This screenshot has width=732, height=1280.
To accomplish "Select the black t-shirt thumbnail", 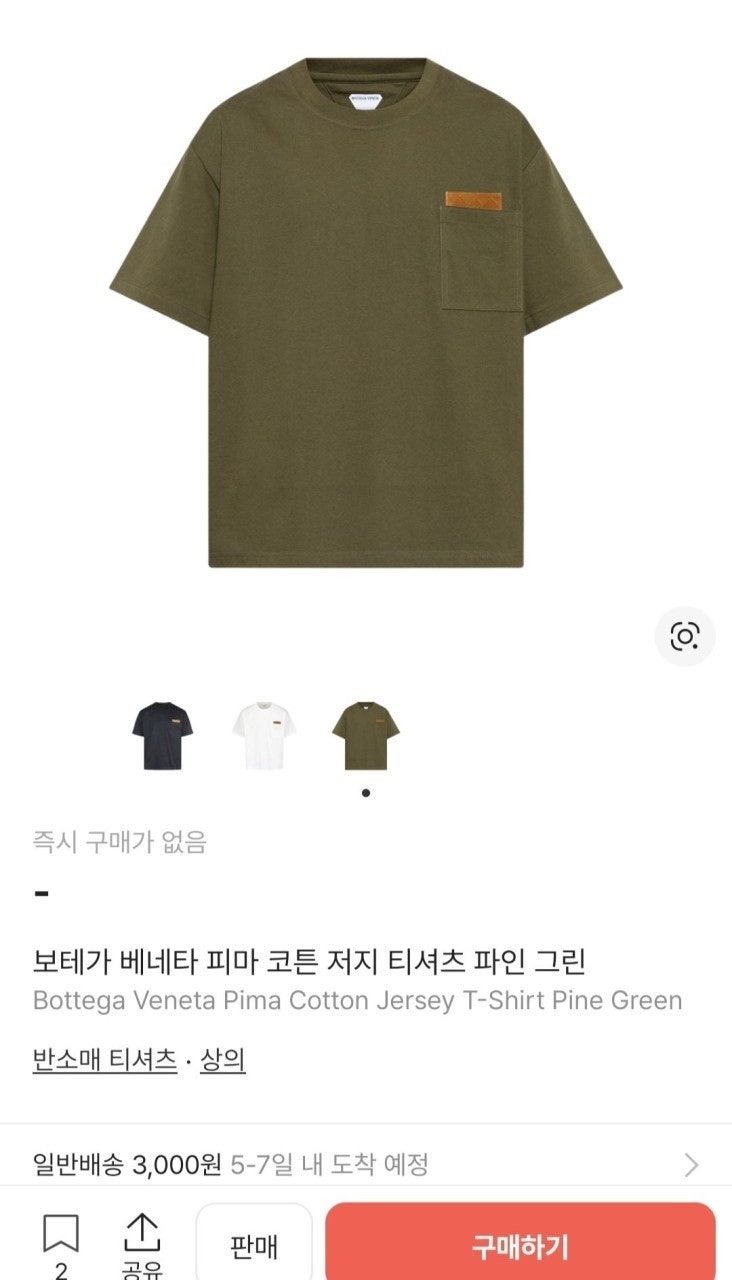I will [x=162, y=735].
